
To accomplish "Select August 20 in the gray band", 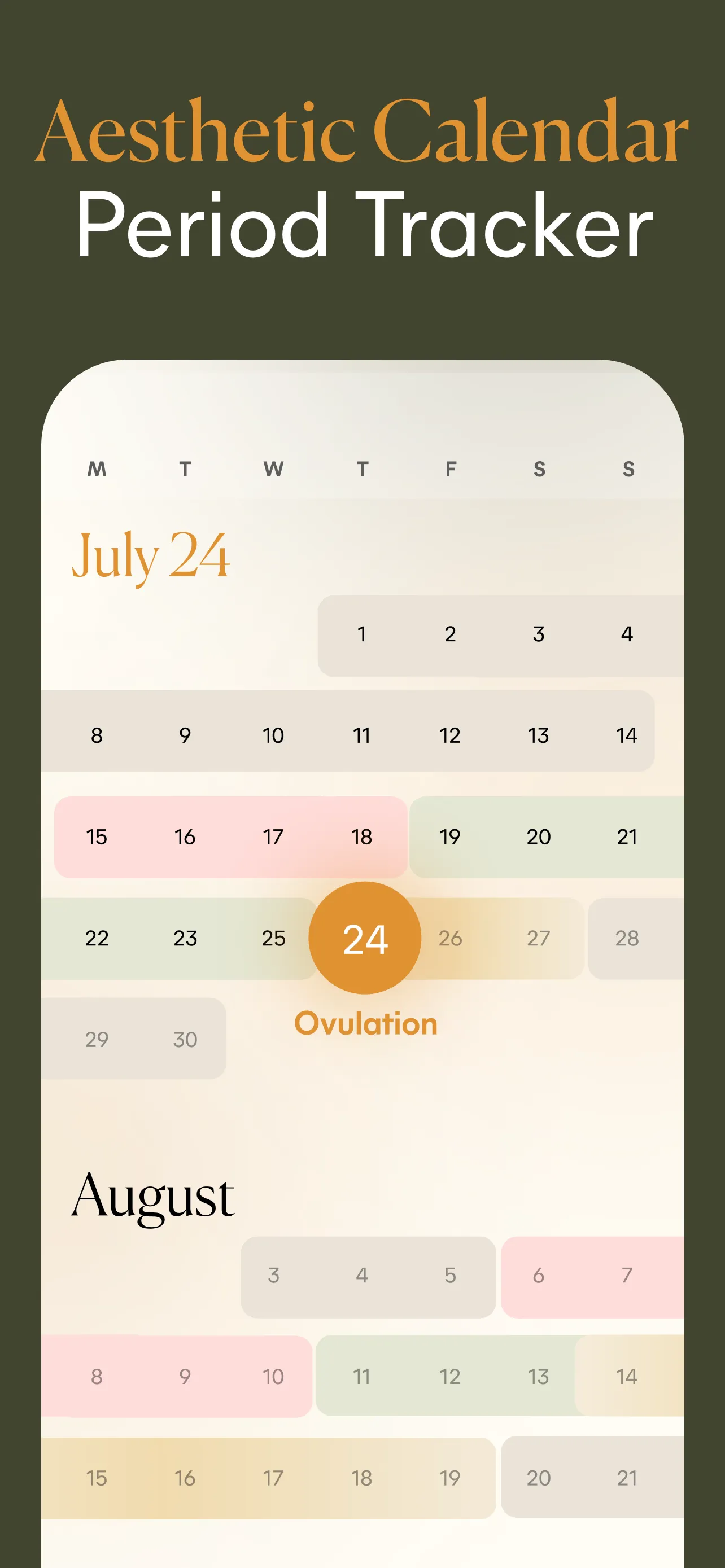I will 538,1477.
